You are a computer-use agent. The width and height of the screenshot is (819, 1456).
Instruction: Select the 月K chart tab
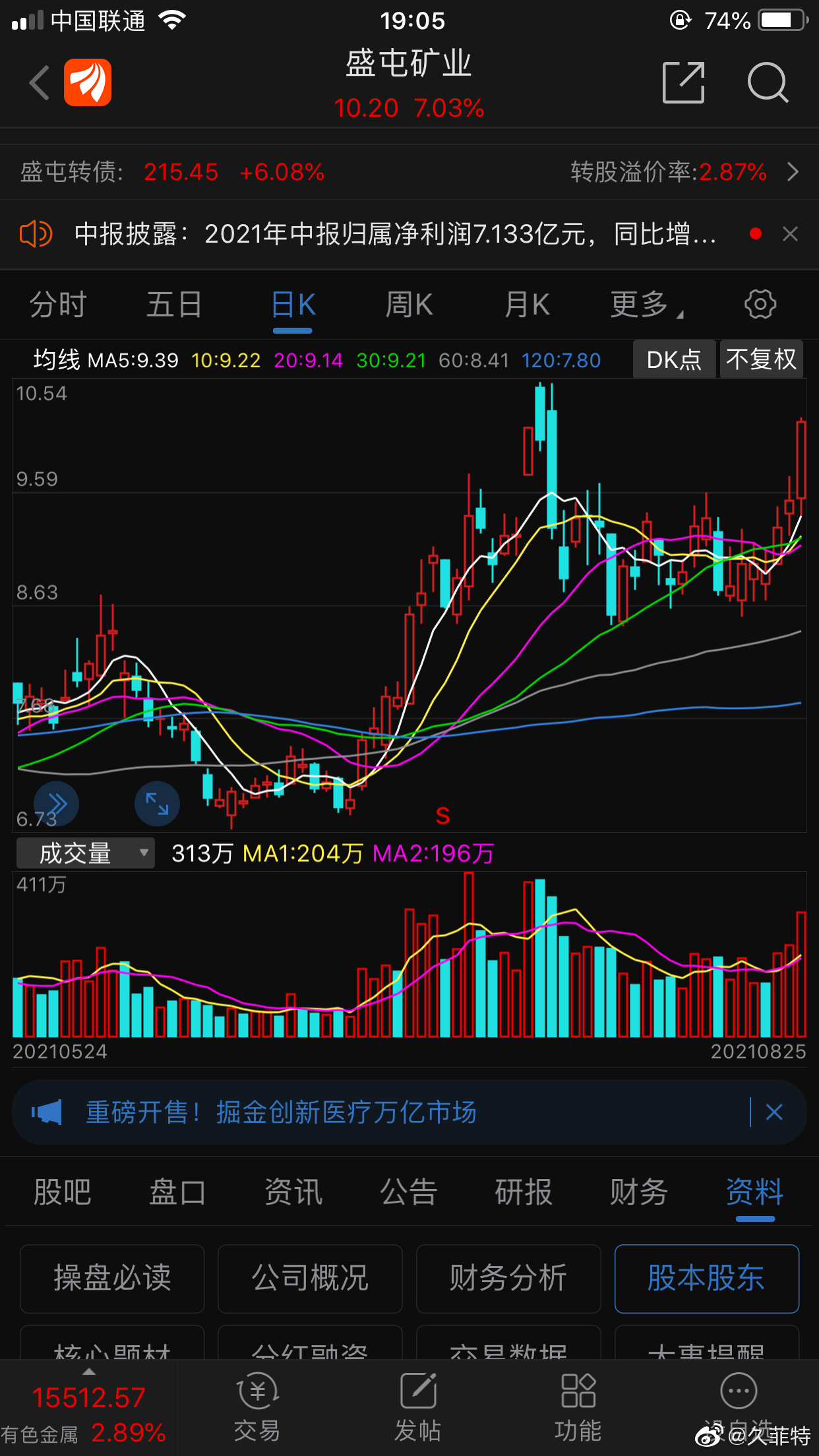point(526,305)
